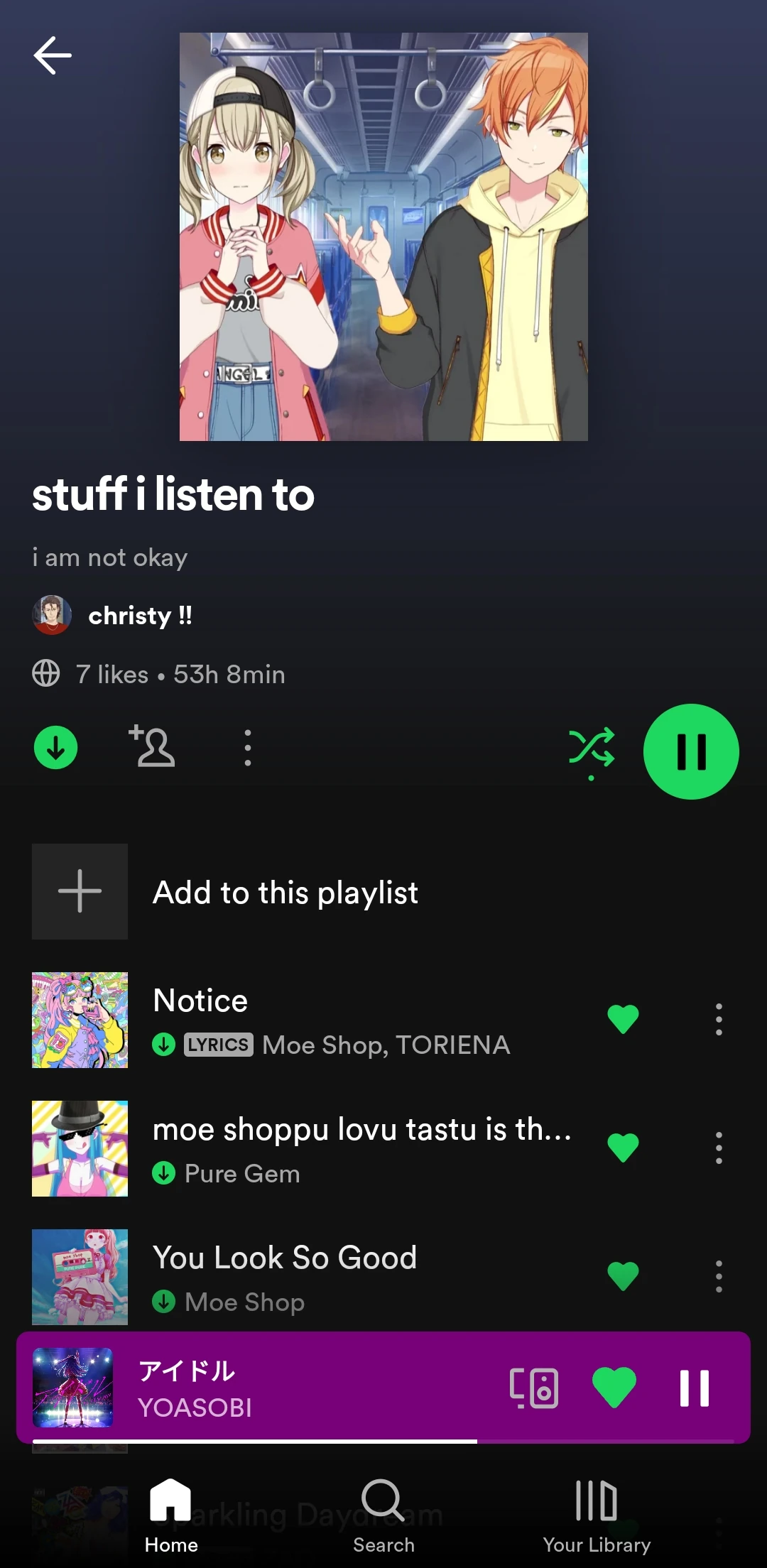Pause アイドル in the mini player
The height and width of the screenshot is (1568, 767).
tap(694, 1388)
